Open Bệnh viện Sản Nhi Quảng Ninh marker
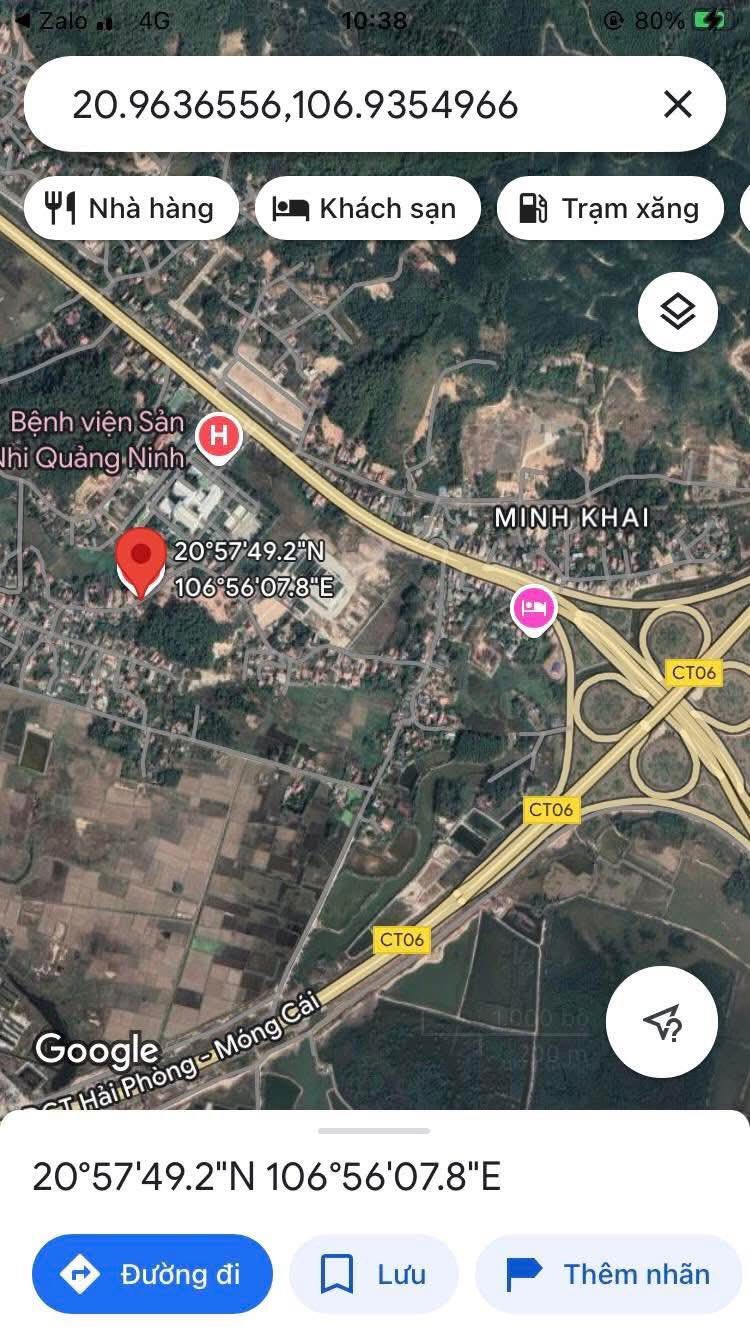The height and width of the screenshot is (1334, 750). click(218, 437)
